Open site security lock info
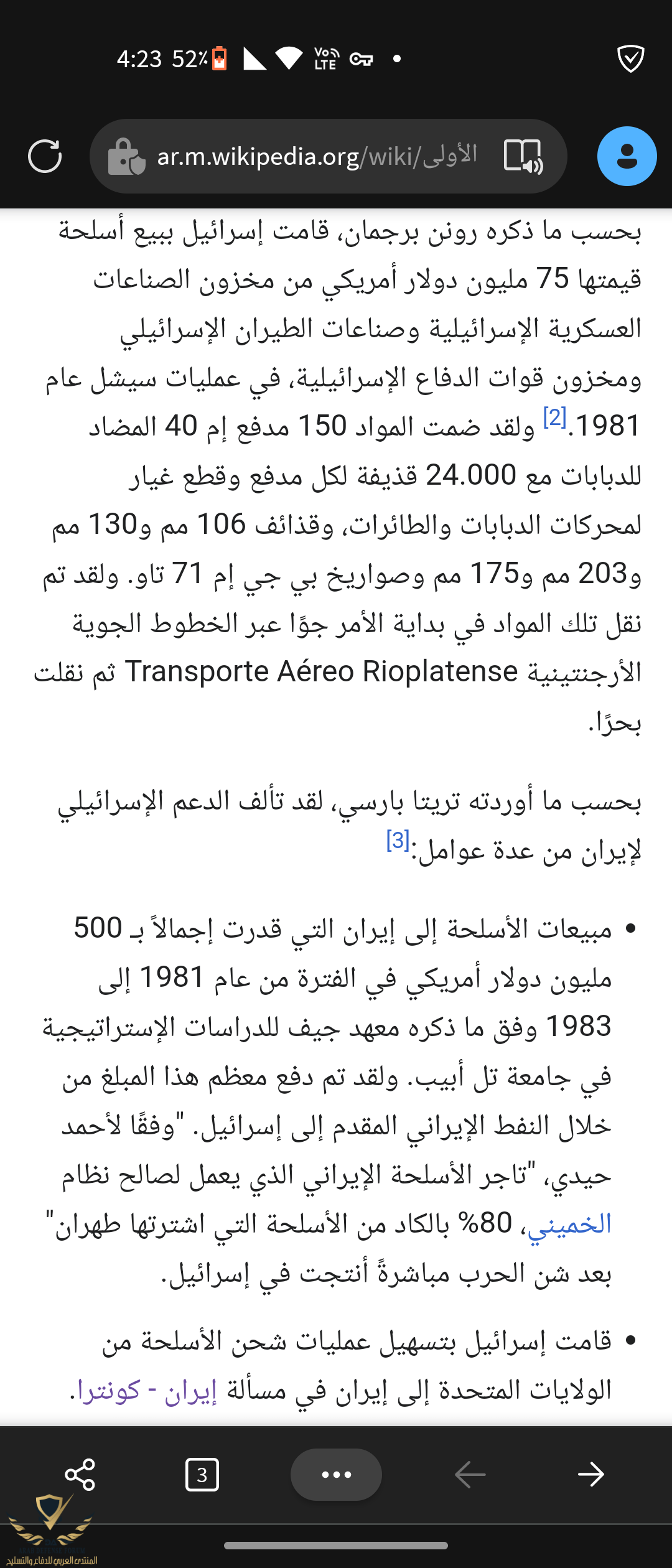 click(126, 156)
